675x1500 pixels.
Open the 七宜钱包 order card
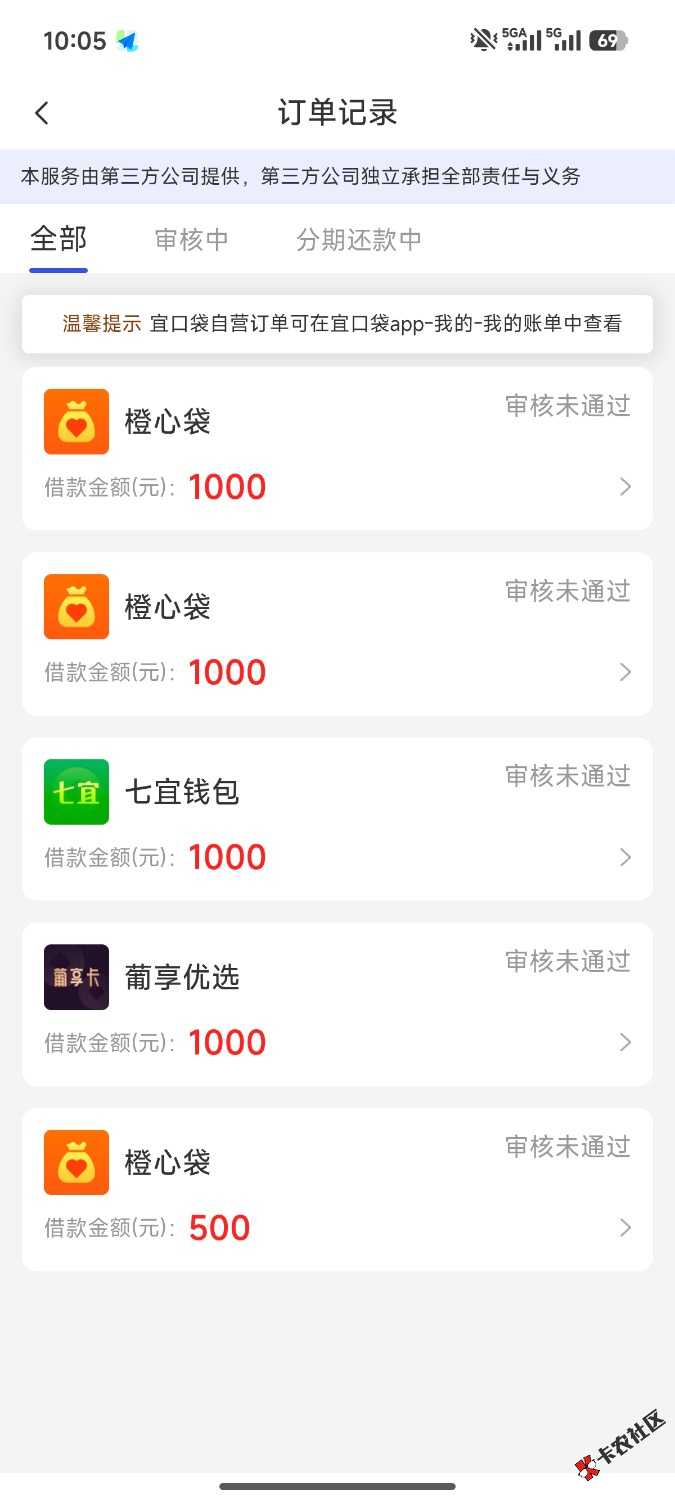click(337, 819)
